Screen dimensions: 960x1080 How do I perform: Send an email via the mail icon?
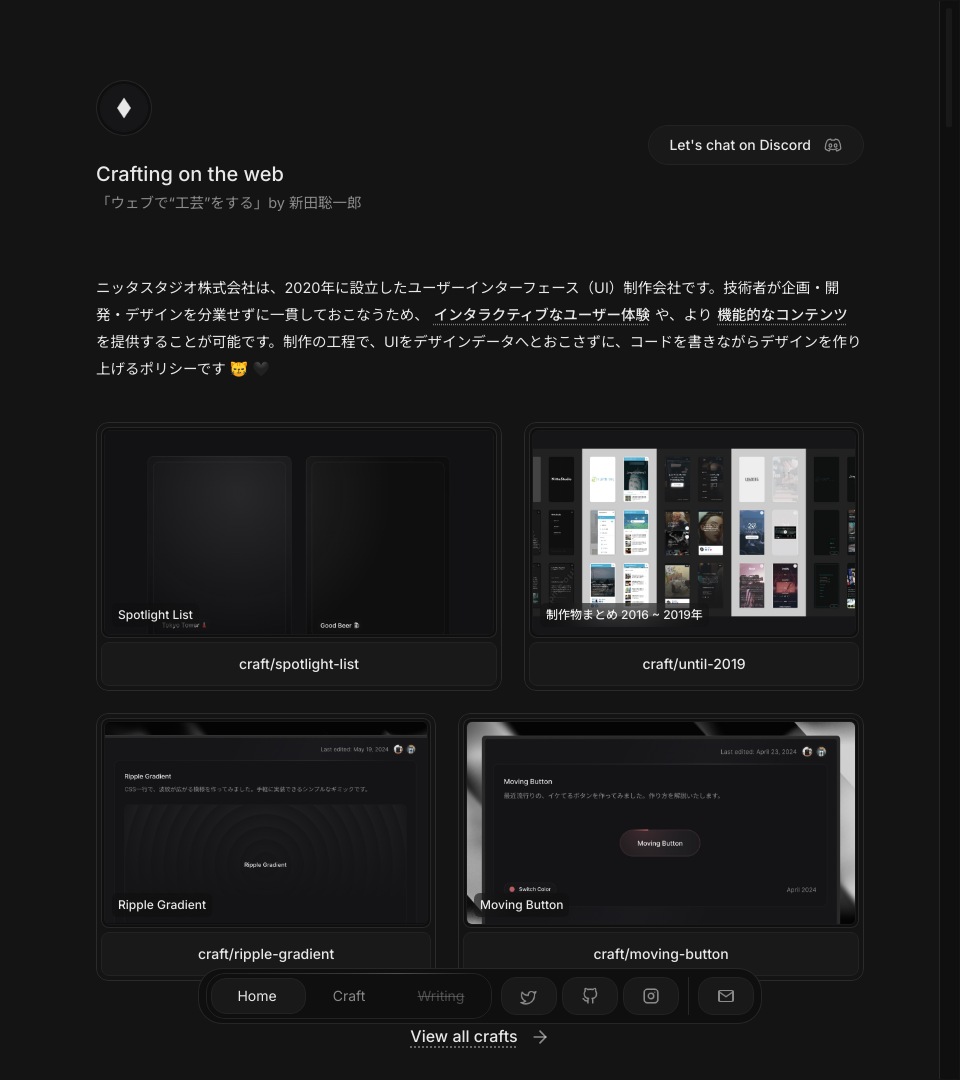[726, 996]
